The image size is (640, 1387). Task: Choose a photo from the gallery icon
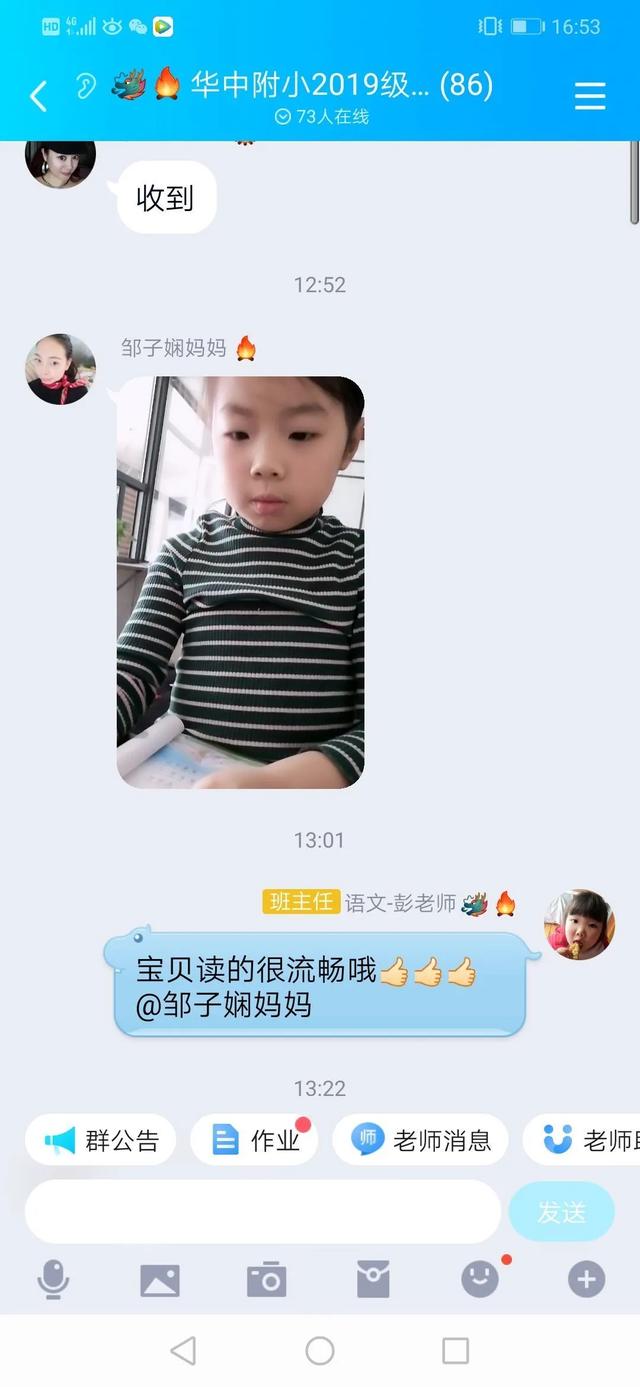pos(160,1279)
